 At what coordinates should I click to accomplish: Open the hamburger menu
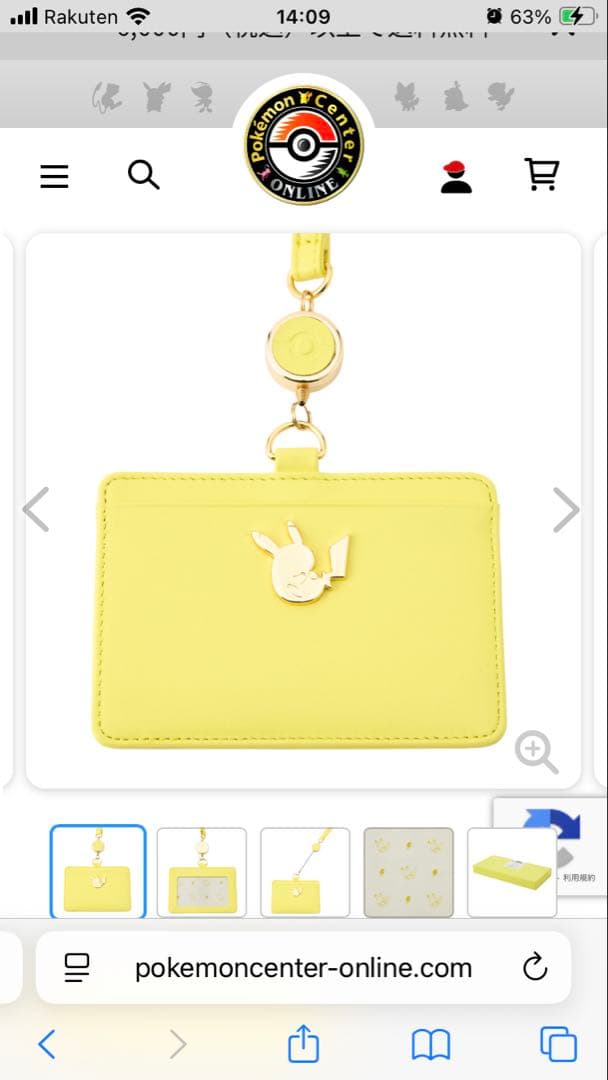click(54, 177)
